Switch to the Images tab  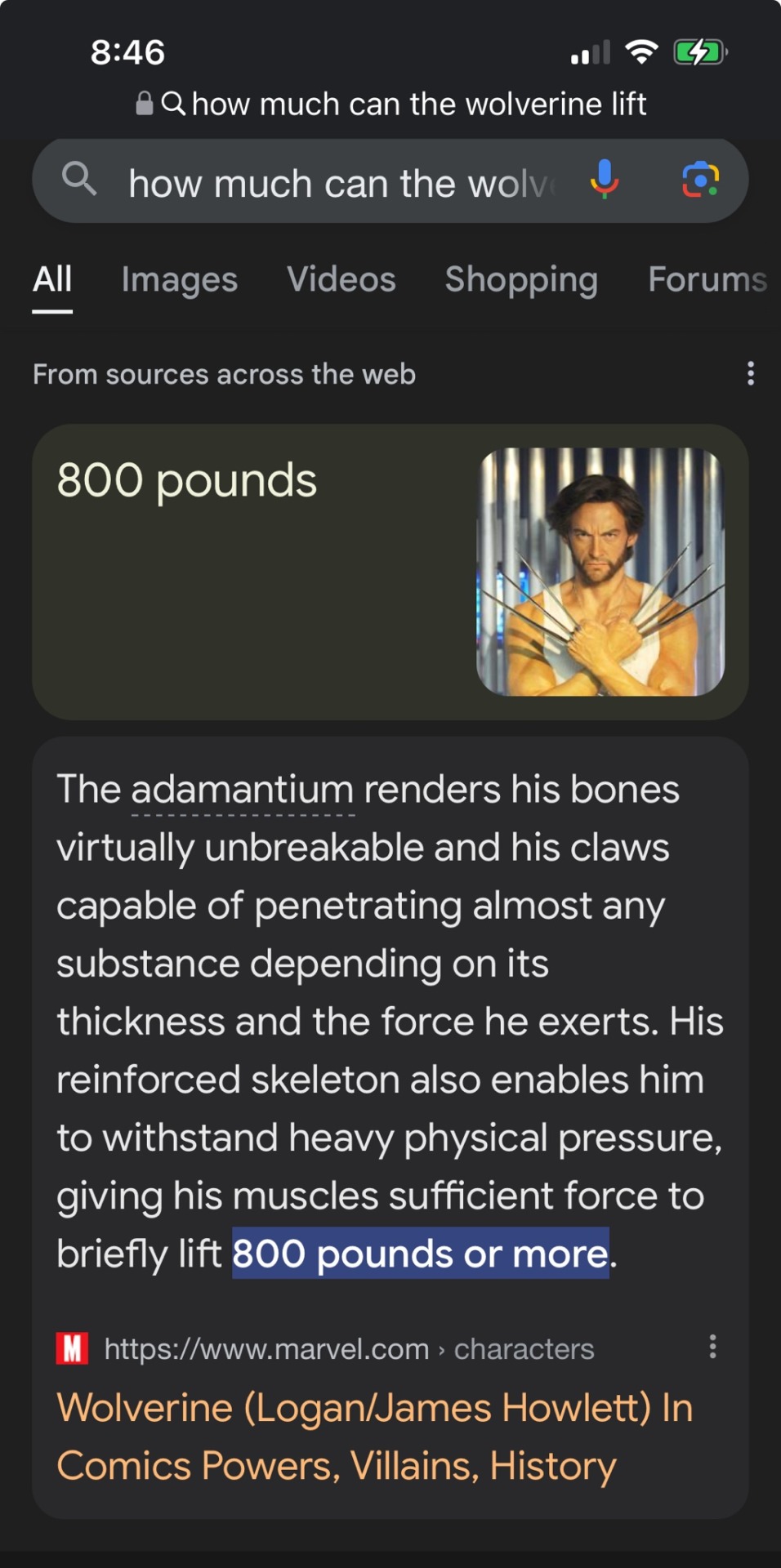(179, 280)
